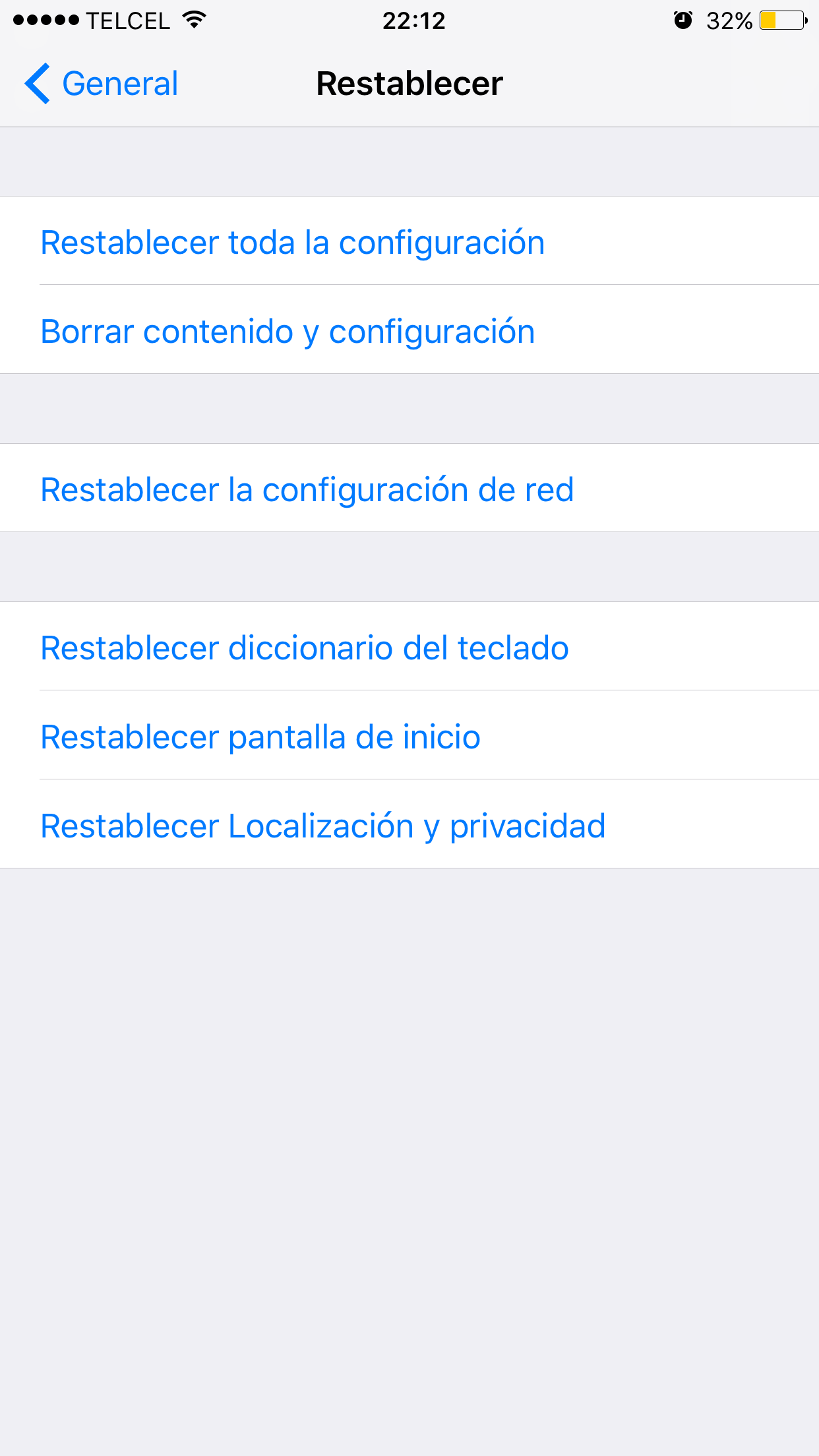Image resolution: width=819 pixels, height=1456 pixels.
Task: Choose Borrar contenido y configuración
Action: click(288, 331)
